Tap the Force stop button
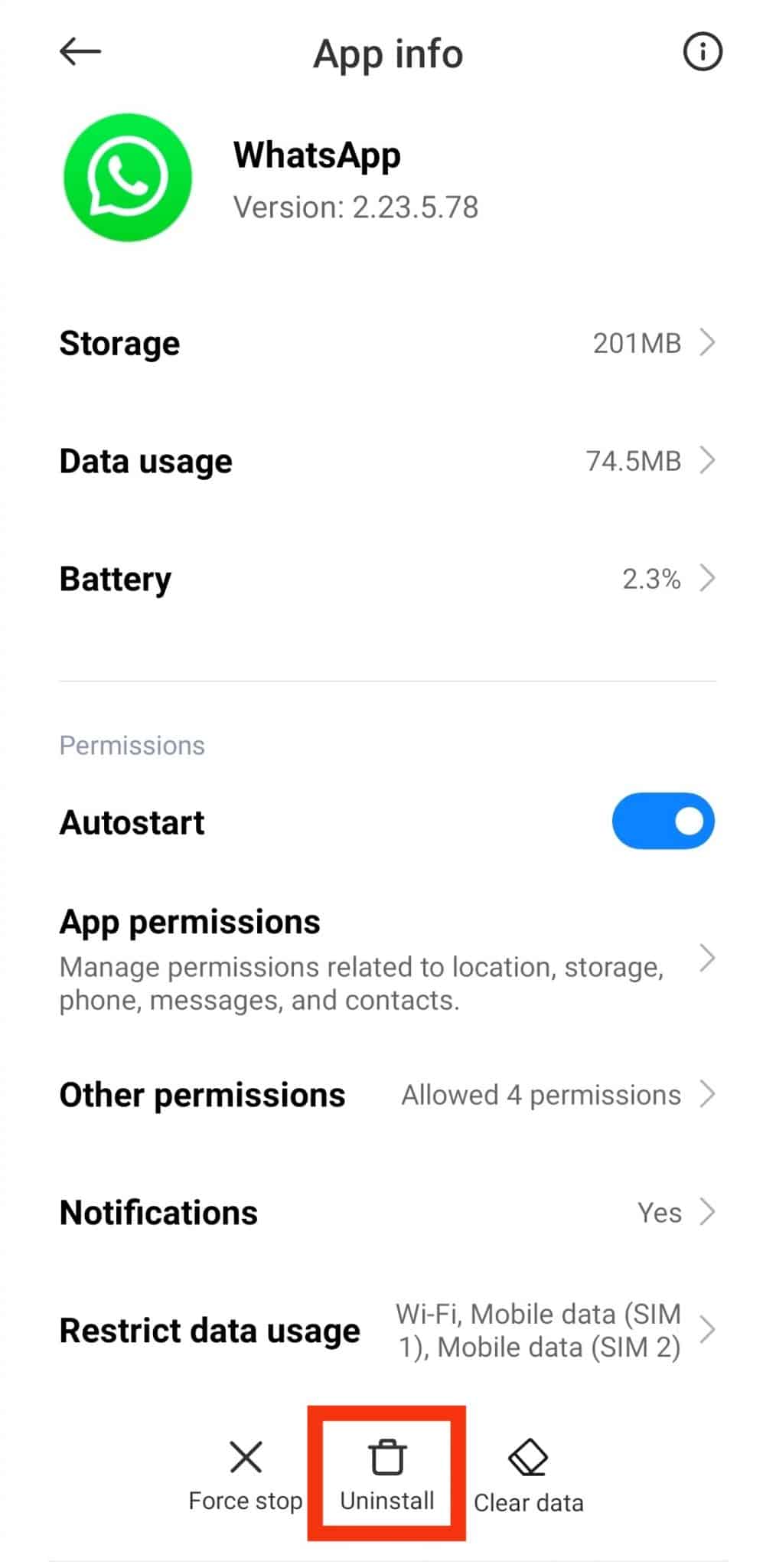776x1568 pixels. point(246,1478)
